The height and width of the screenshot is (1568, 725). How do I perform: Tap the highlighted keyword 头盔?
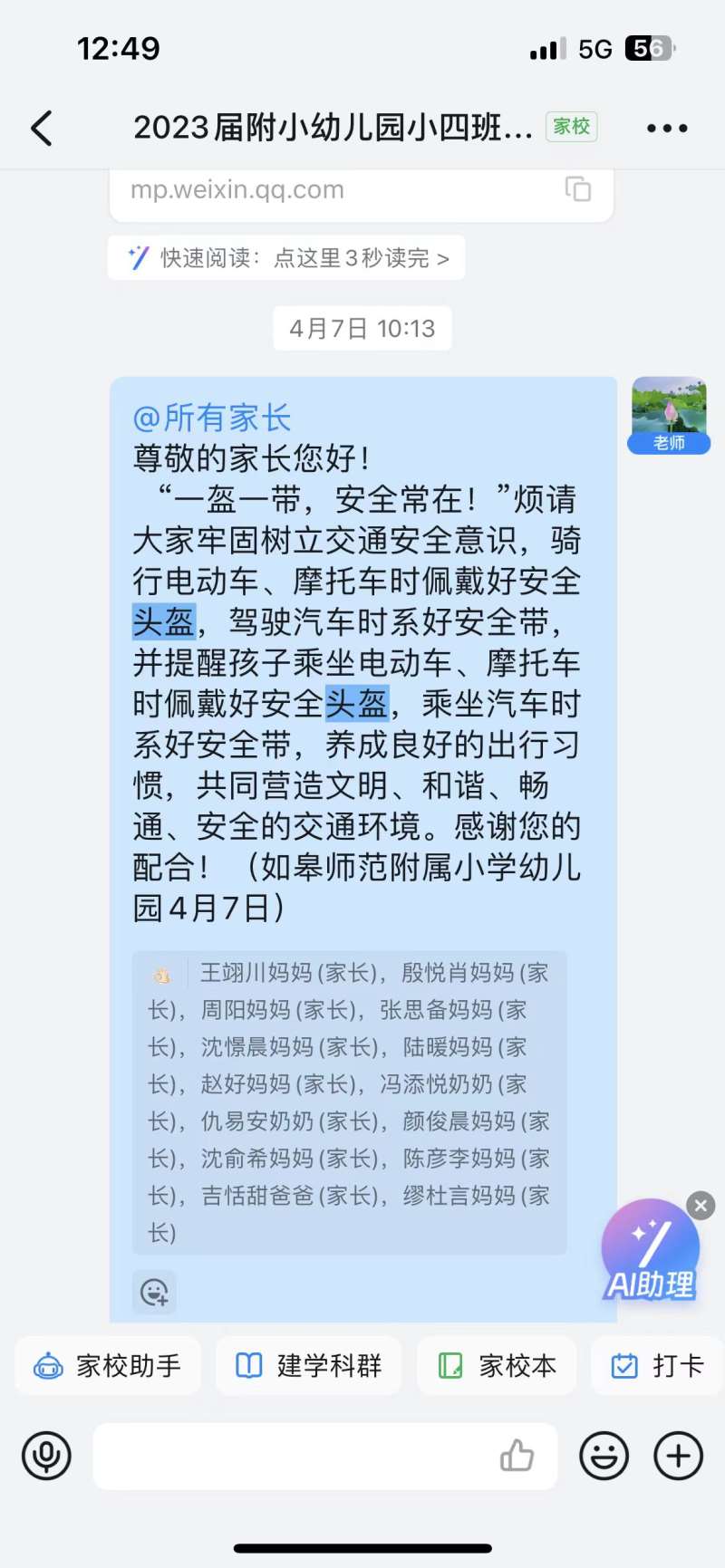(x=164, y=622)
